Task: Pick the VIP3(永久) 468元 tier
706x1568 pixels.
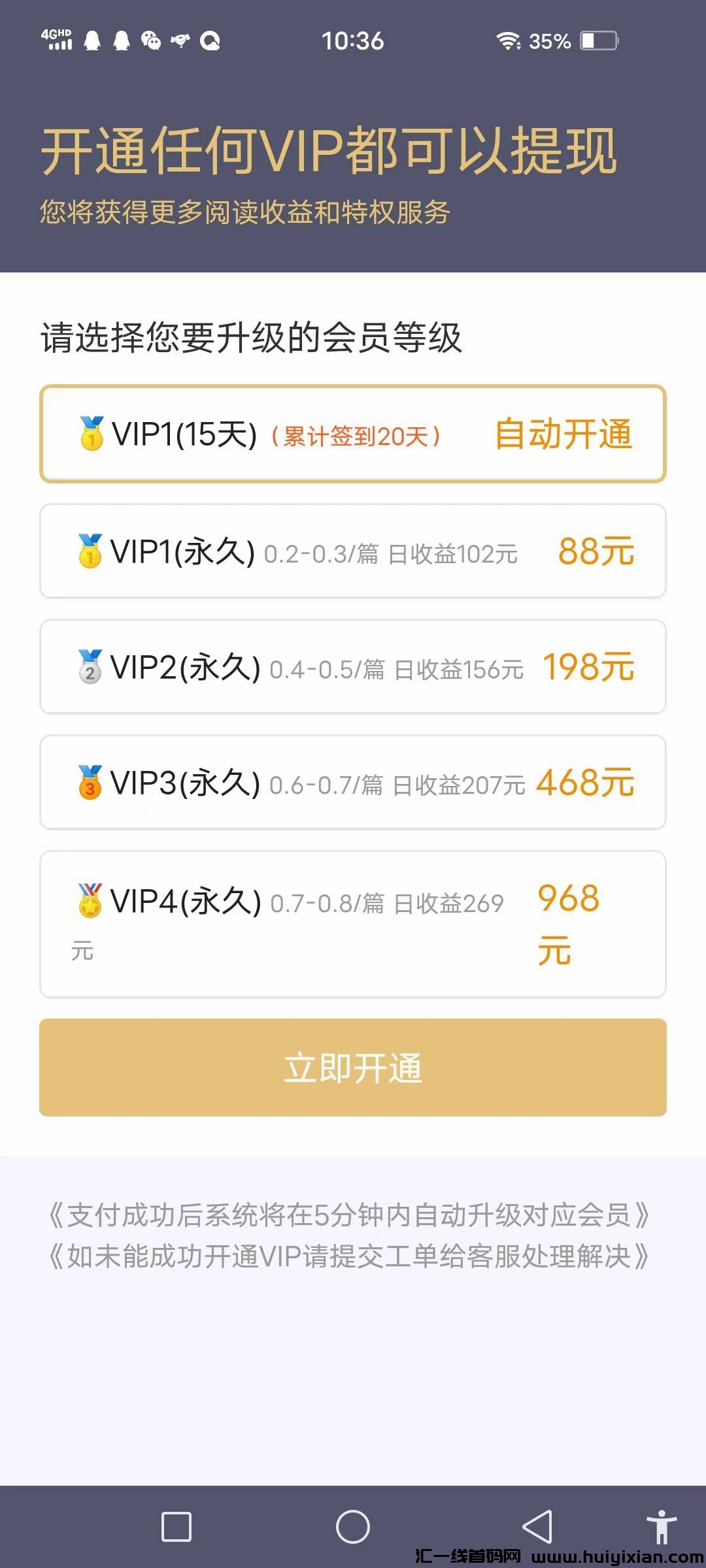Action: (353, 782)
